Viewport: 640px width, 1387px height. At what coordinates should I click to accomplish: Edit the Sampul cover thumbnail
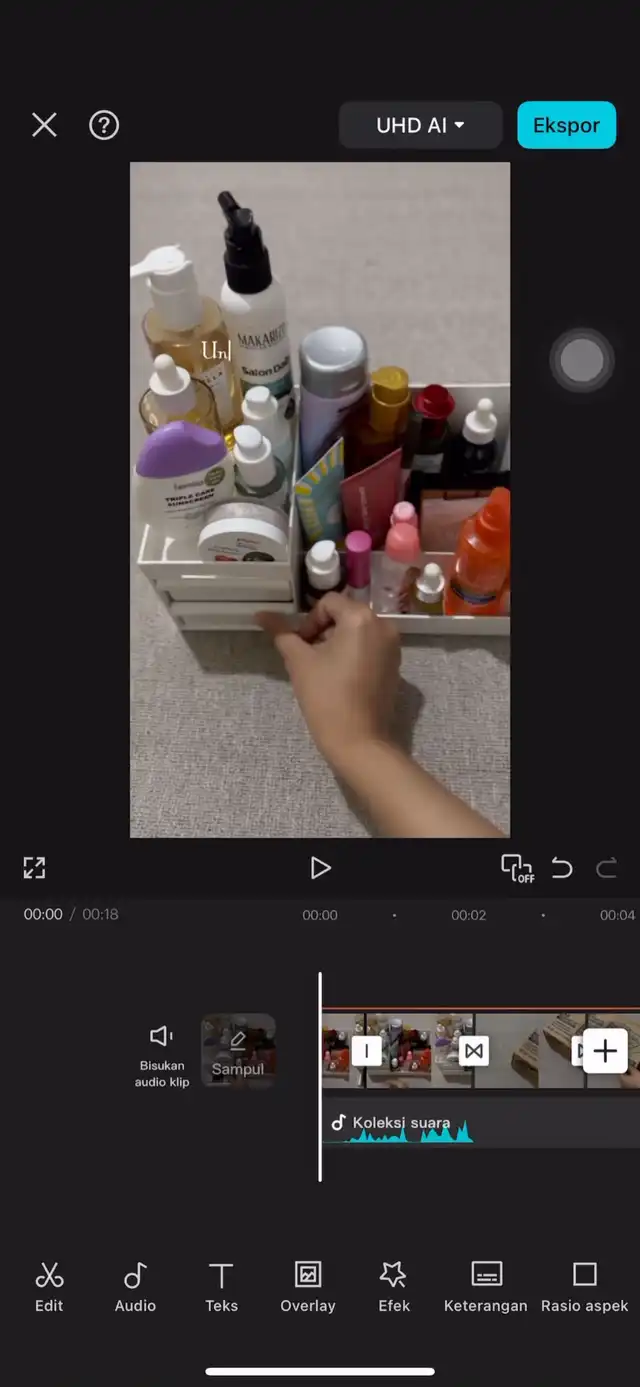238,1051
